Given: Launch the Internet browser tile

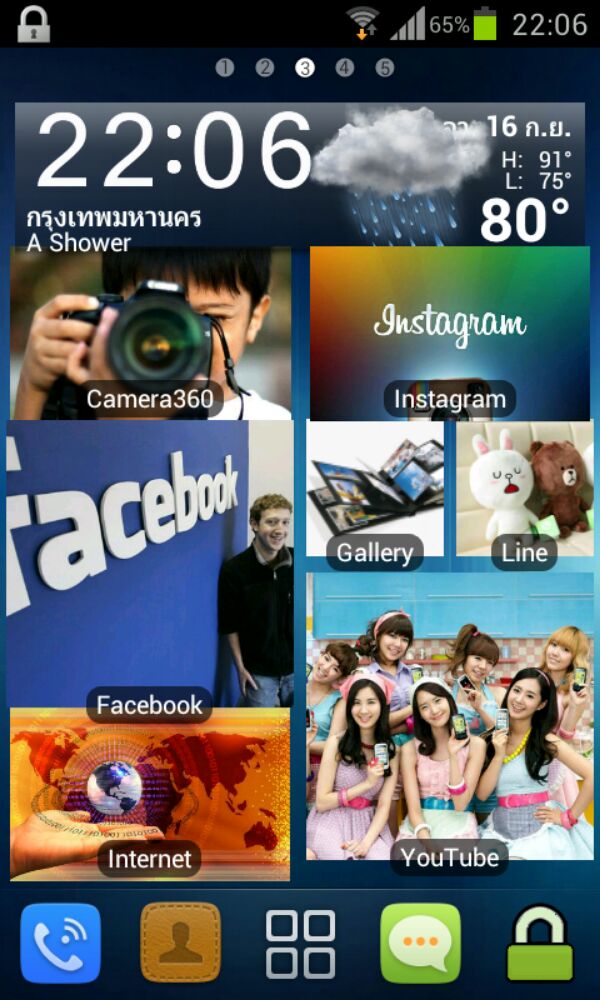Looking at the screenshot, I should point(150,795).
